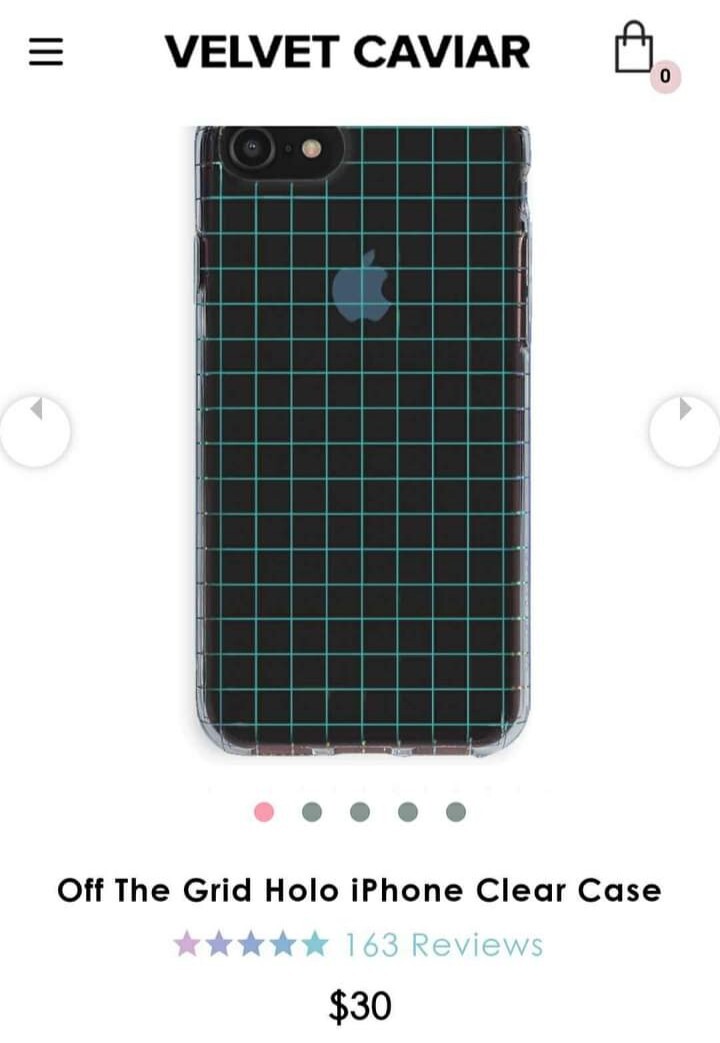Click the grid iPhone case product photo
The width and height of the screenshot is (720, 1043).
click(x=360, y=440)
